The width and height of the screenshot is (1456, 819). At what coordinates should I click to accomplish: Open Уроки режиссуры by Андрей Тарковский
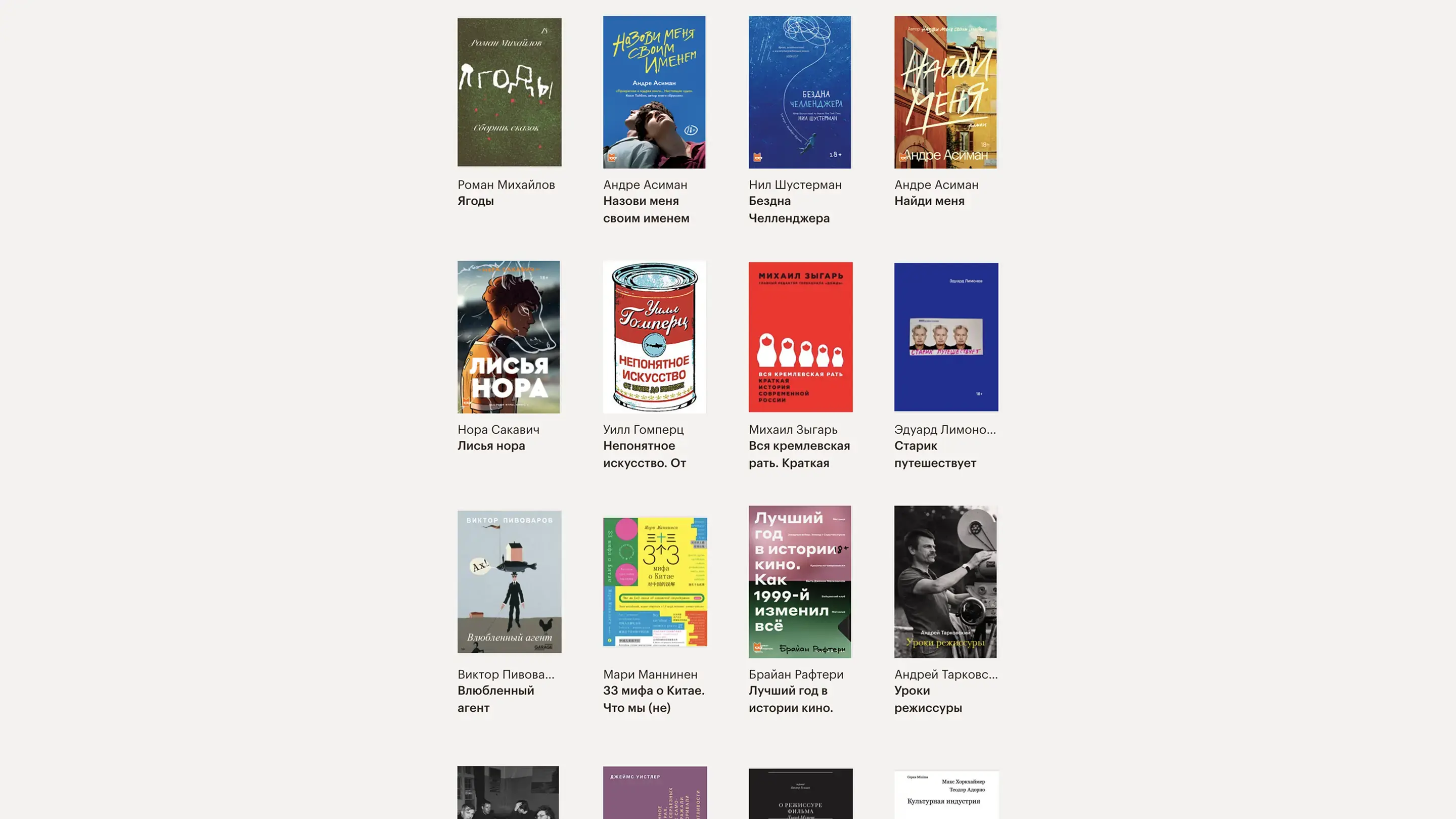pos(945,581)
